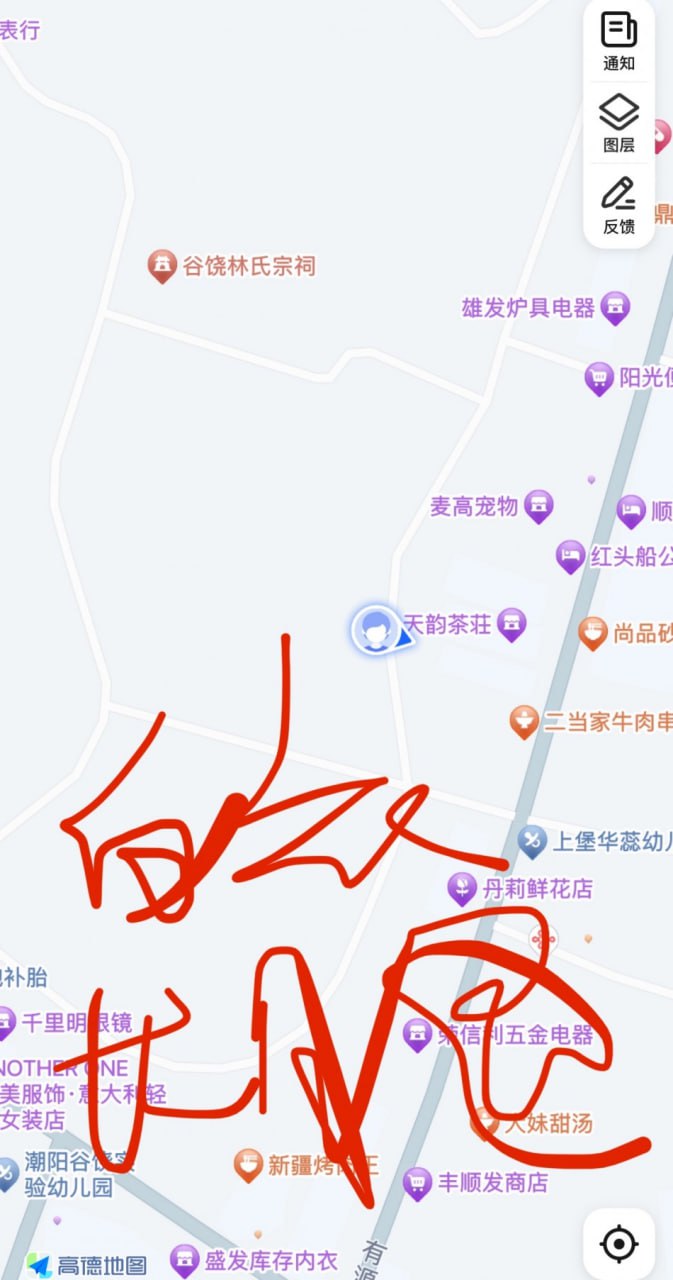Open the 丹莉鲜花店 flower shop marker

click(461, 887)
